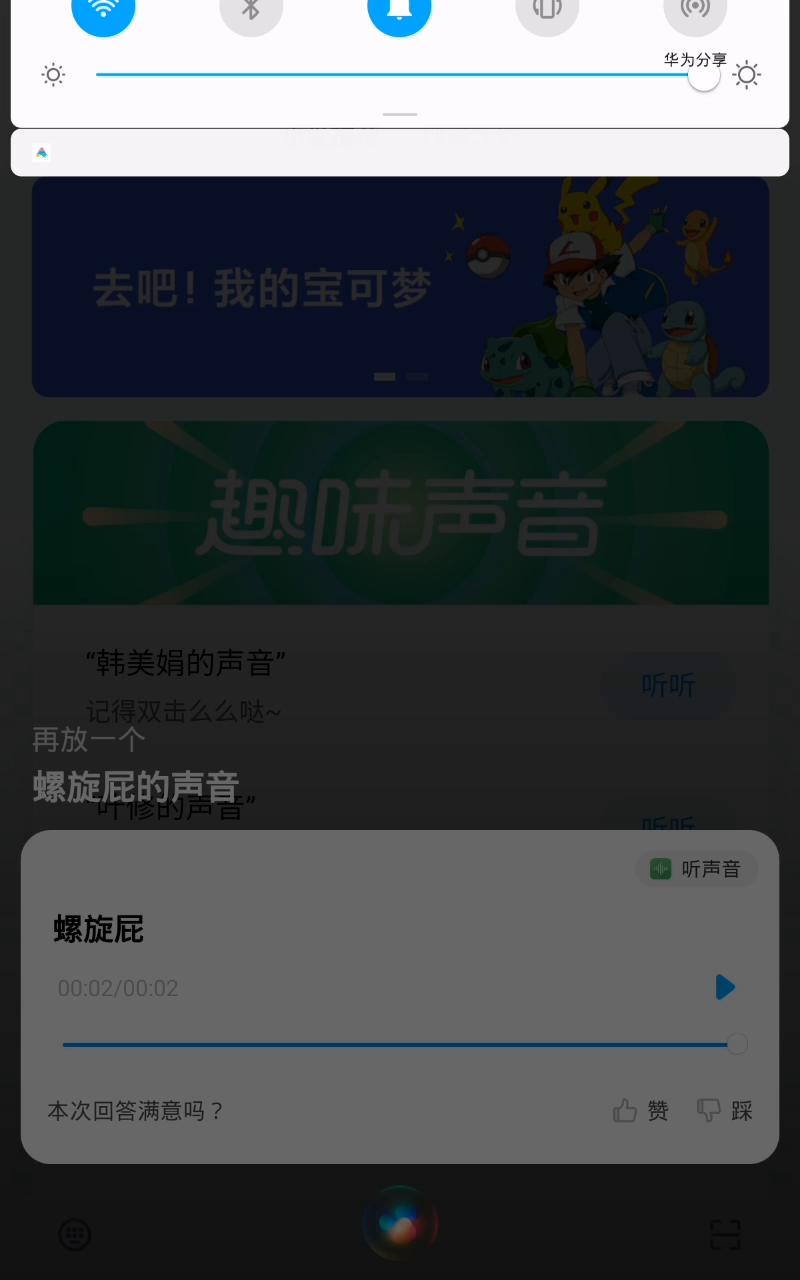Dislike the answer with 踩

tap(725, 1111)
